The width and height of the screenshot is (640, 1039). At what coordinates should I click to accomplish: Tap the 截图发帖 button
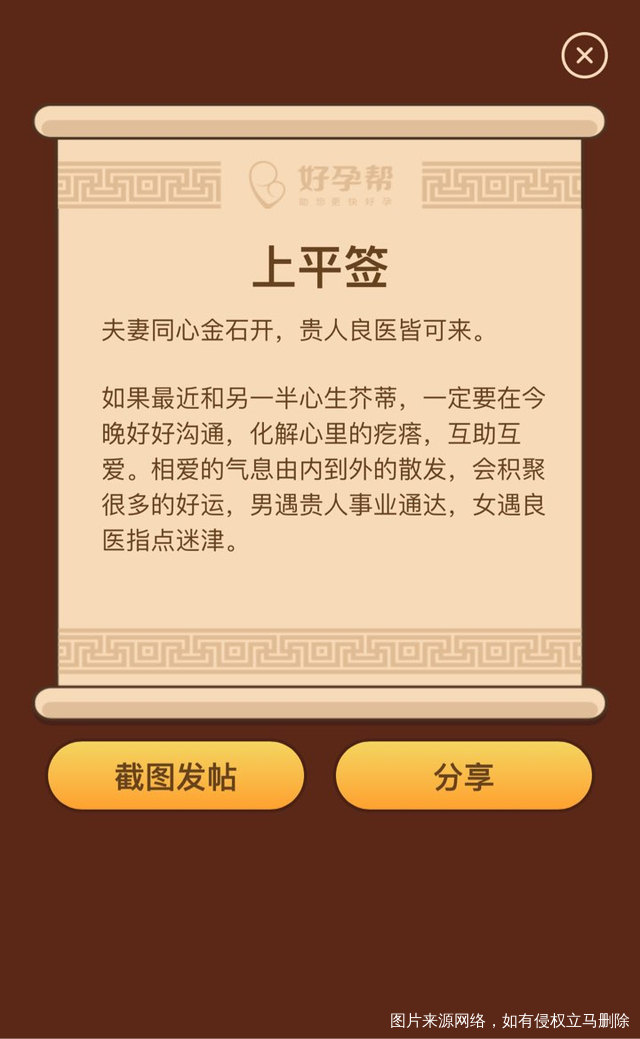176,776
